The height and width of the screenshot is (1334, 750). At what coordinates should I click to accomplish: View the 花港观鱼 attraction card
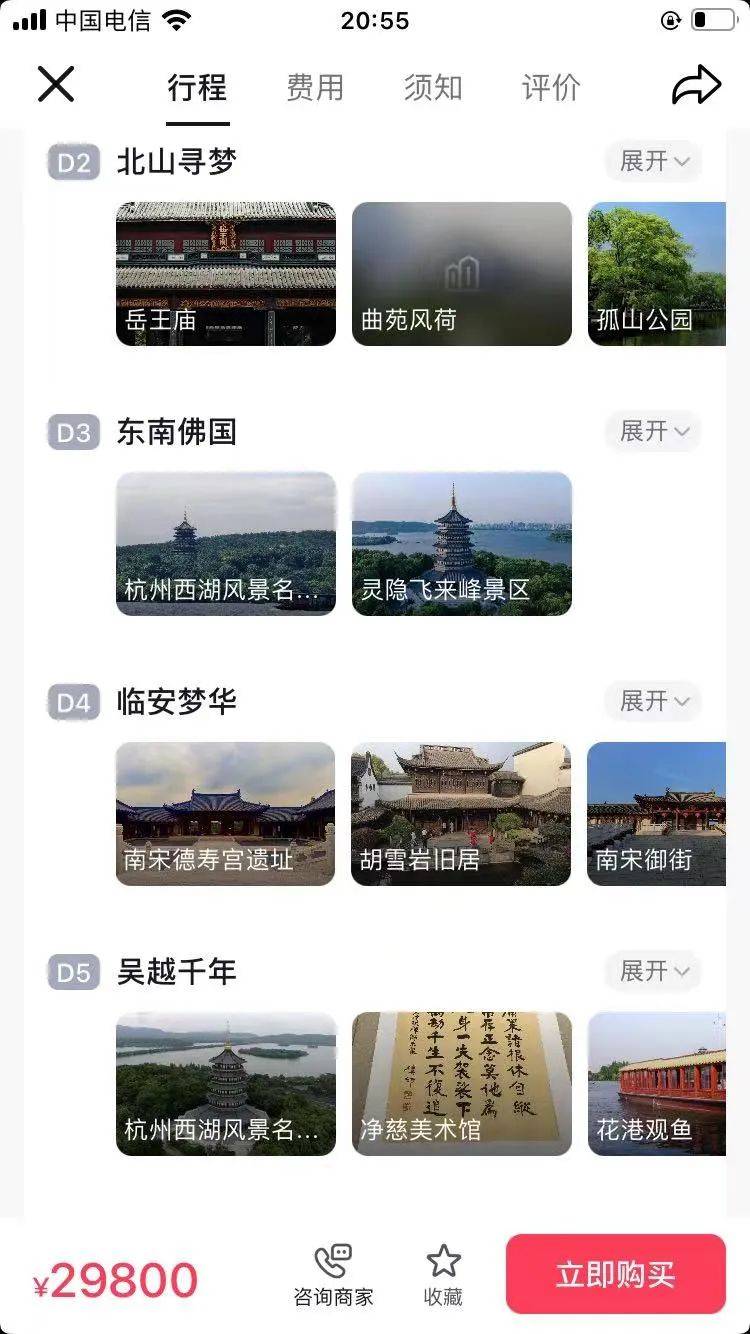(x=657, y=1084)
